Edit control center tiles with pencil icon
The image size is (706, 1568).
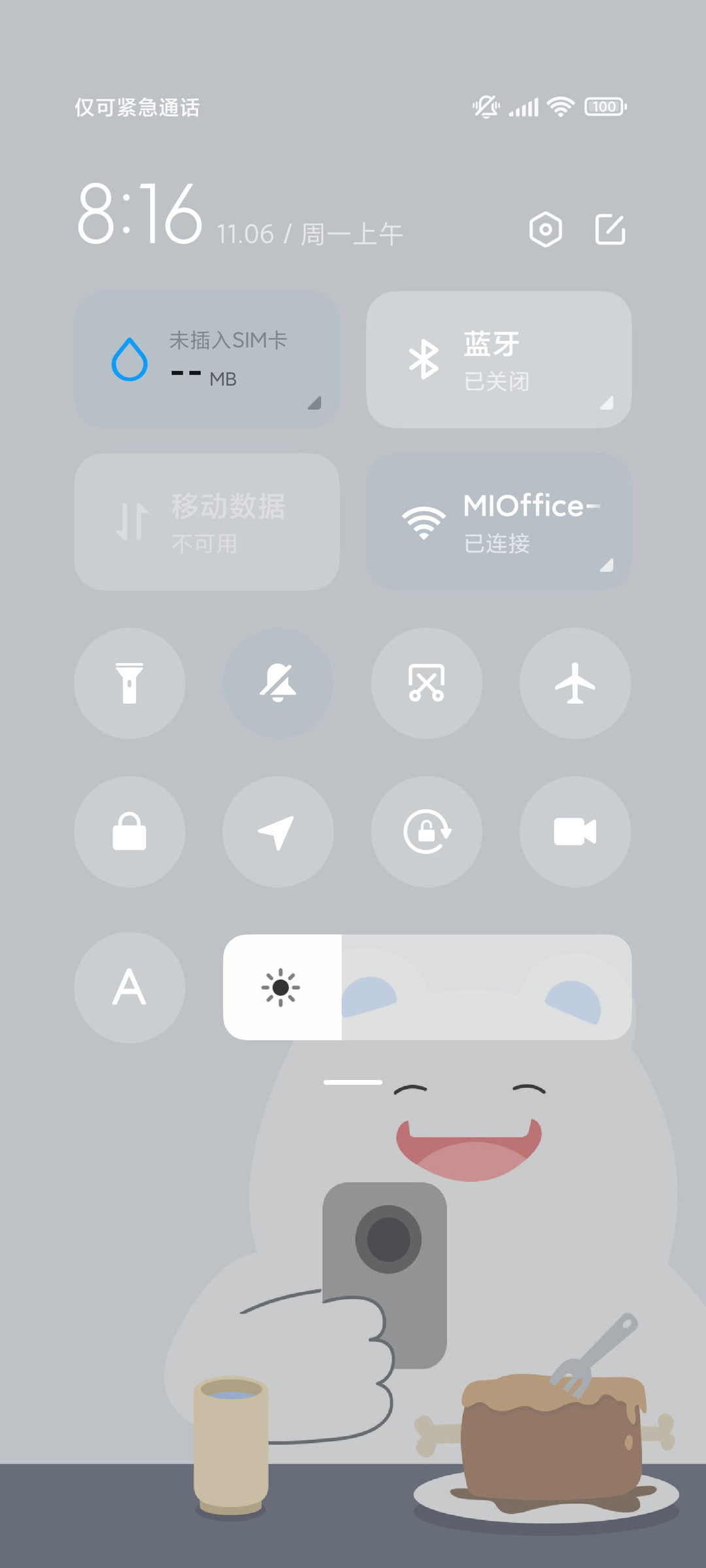click(x=610, y=229)
